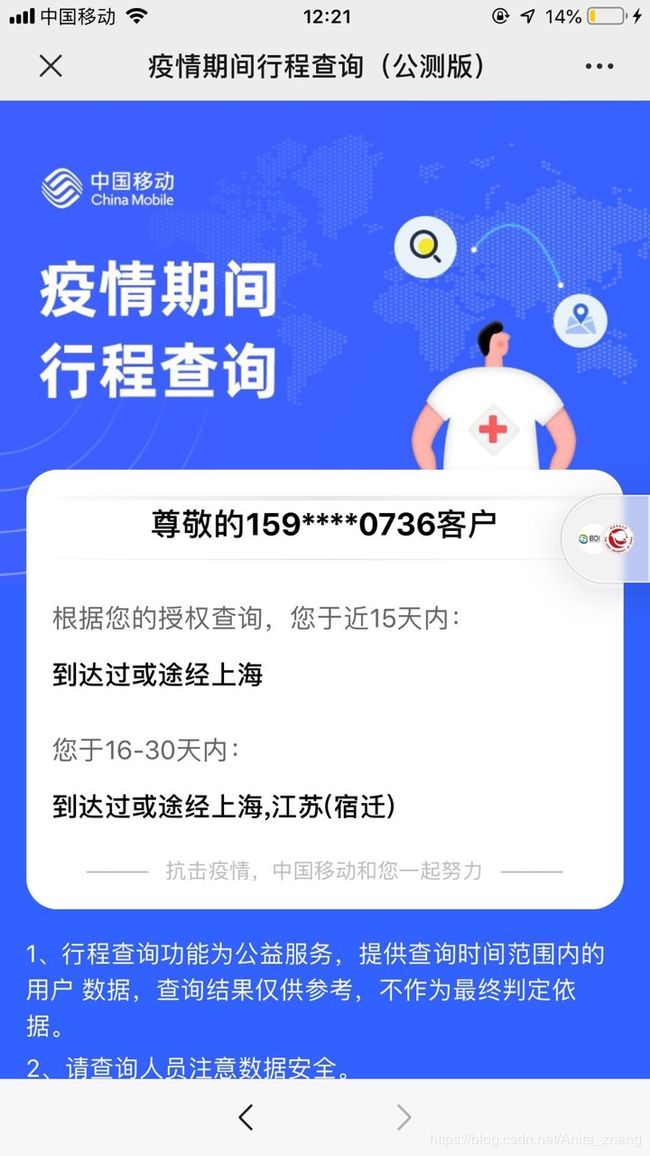The width and height of the screenshot is (650, 1156).
Task: Open the three-dot more options menu
Action: [599, 66]
